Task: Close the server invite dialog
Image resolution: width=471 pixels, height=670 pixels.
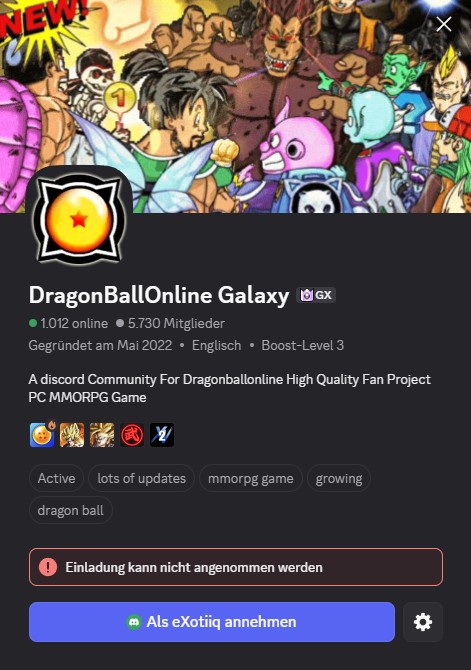Action: click(x=444, y=24)
